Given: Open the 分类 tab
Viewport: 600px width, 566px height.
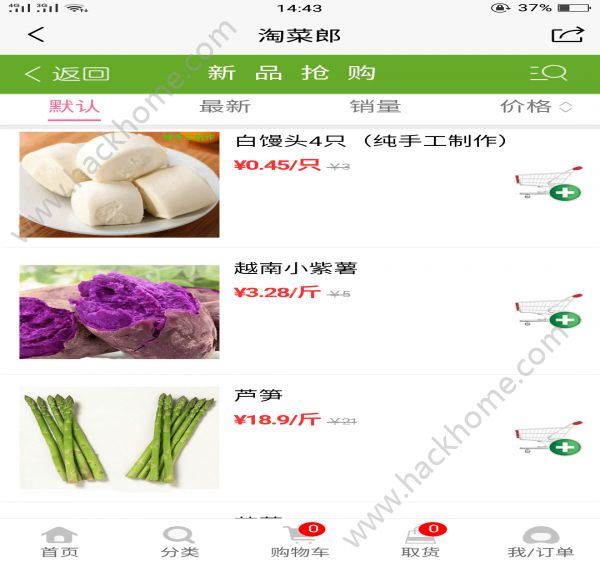Looking at the screenshot, I should click(x=180, y=542).
